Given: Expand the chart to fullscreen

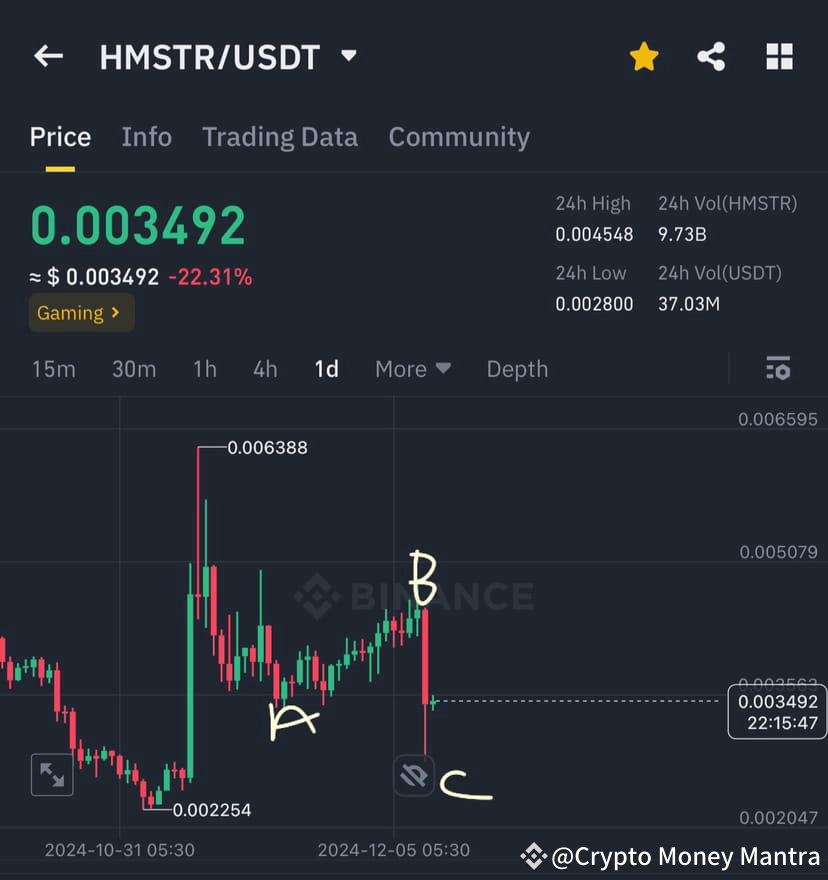Looking at the screenshot, I should 52,774.
